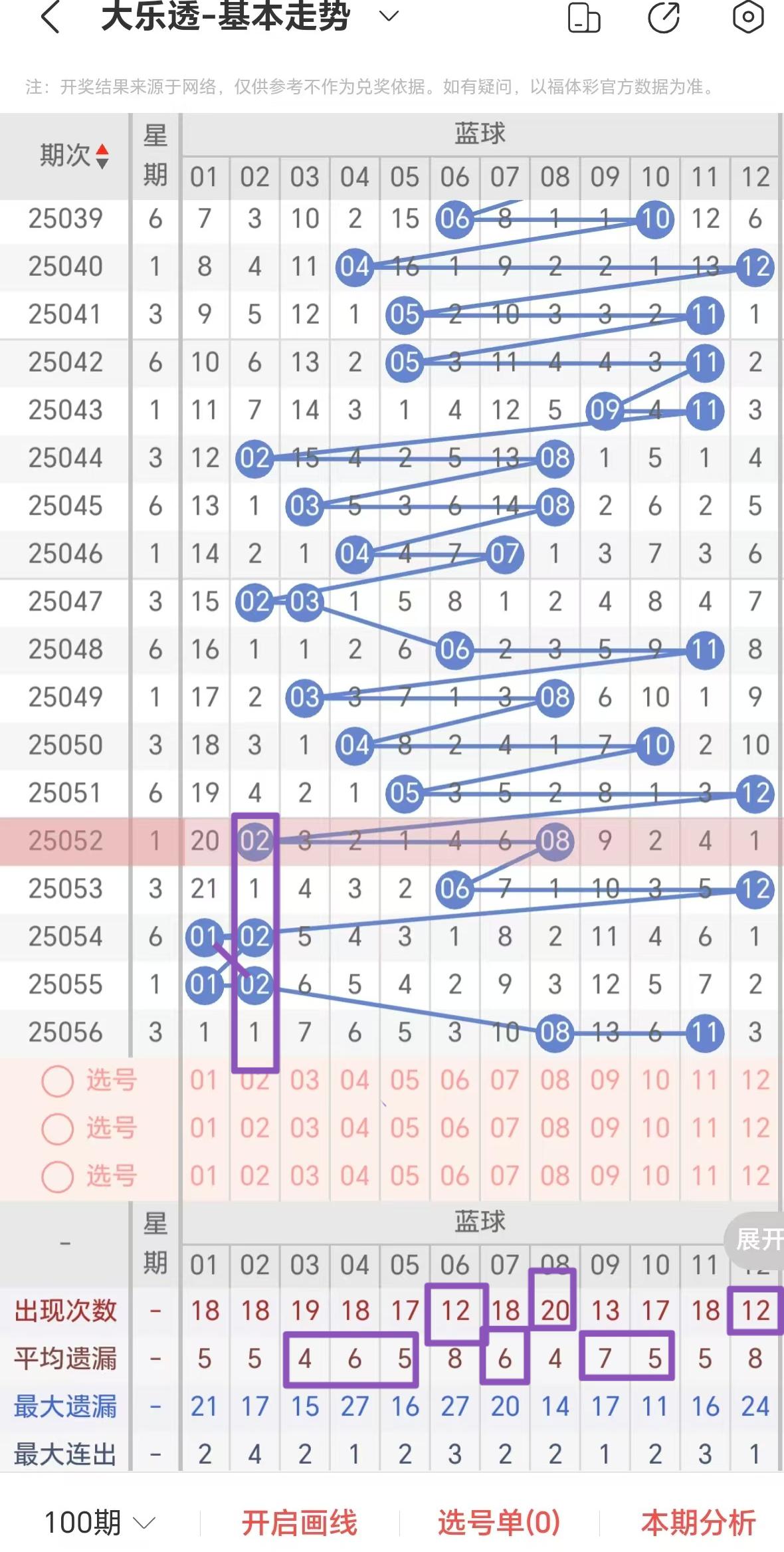Image resolution: width=784 pixels, height=1552 pixels.
Task: Toggle sort order on 期次 header
Action: tap(73, 156)
